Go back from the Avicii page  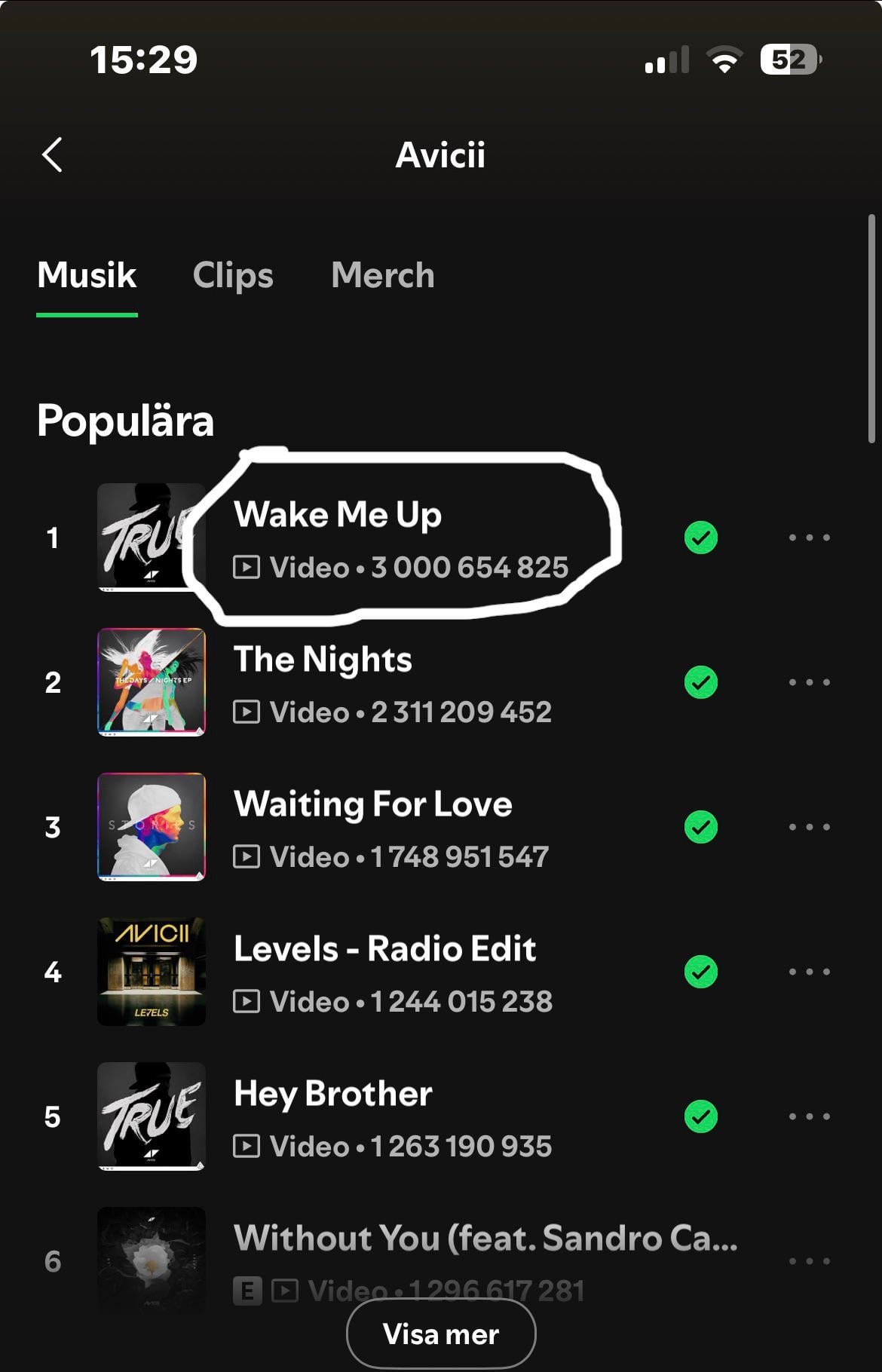52,155
